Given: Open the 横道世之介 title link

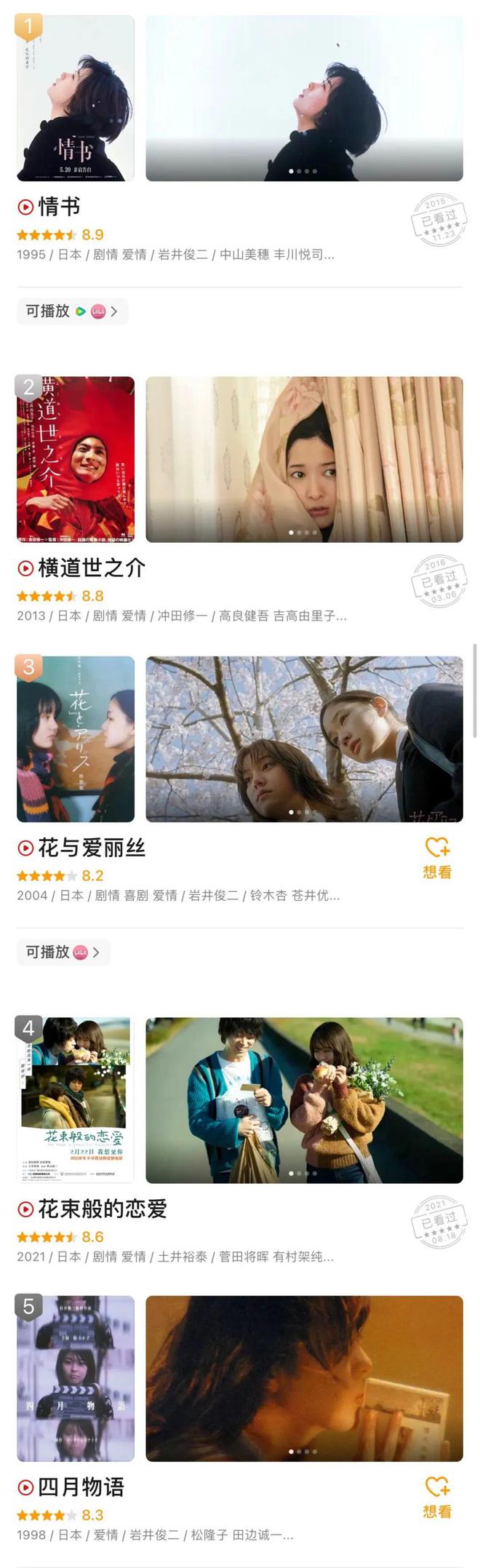Looking at the screenshot, I should [92, 568].
